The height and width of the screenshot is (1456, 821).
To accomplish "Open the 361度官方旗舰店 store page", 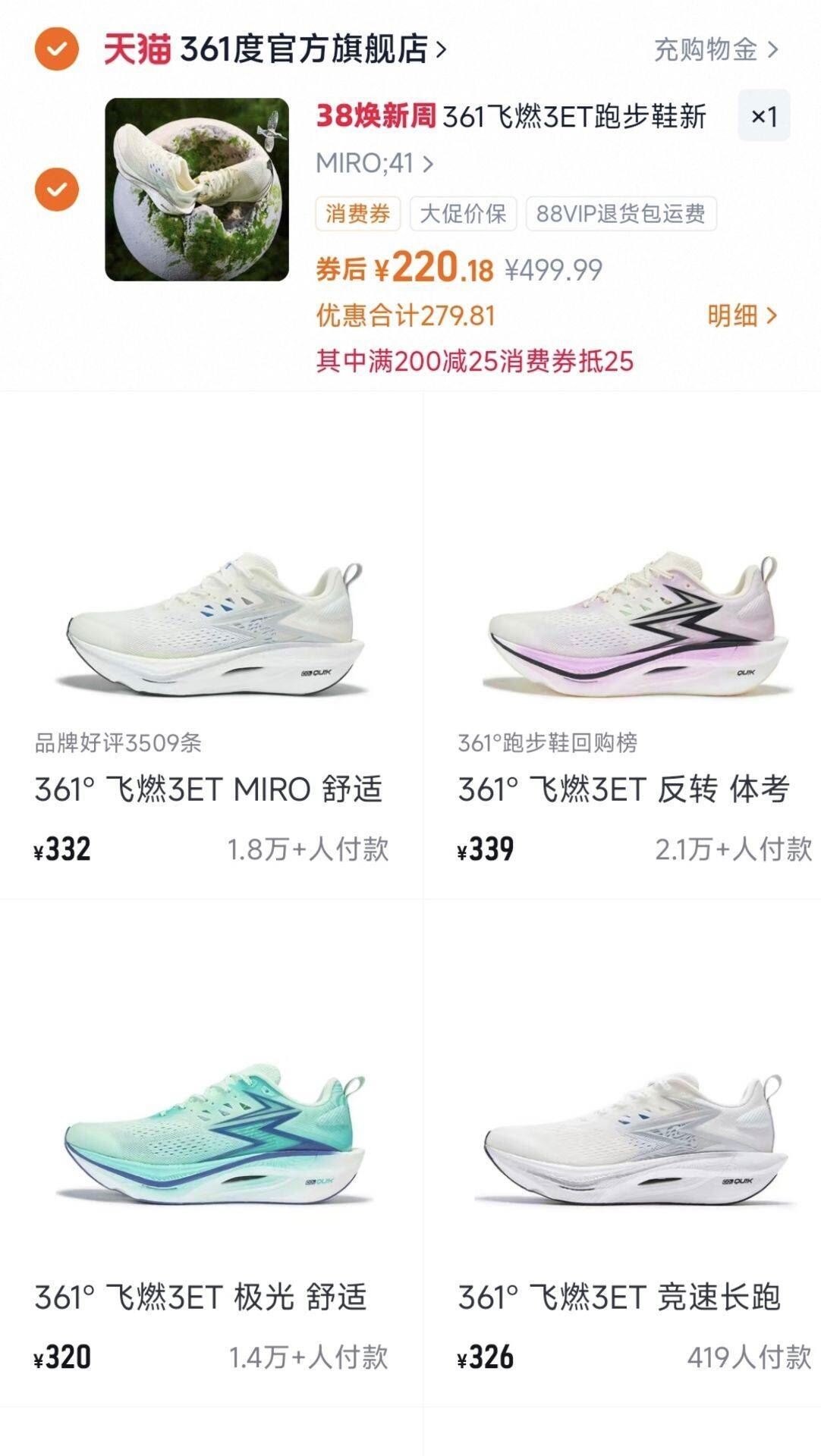I will click(304, 49).
